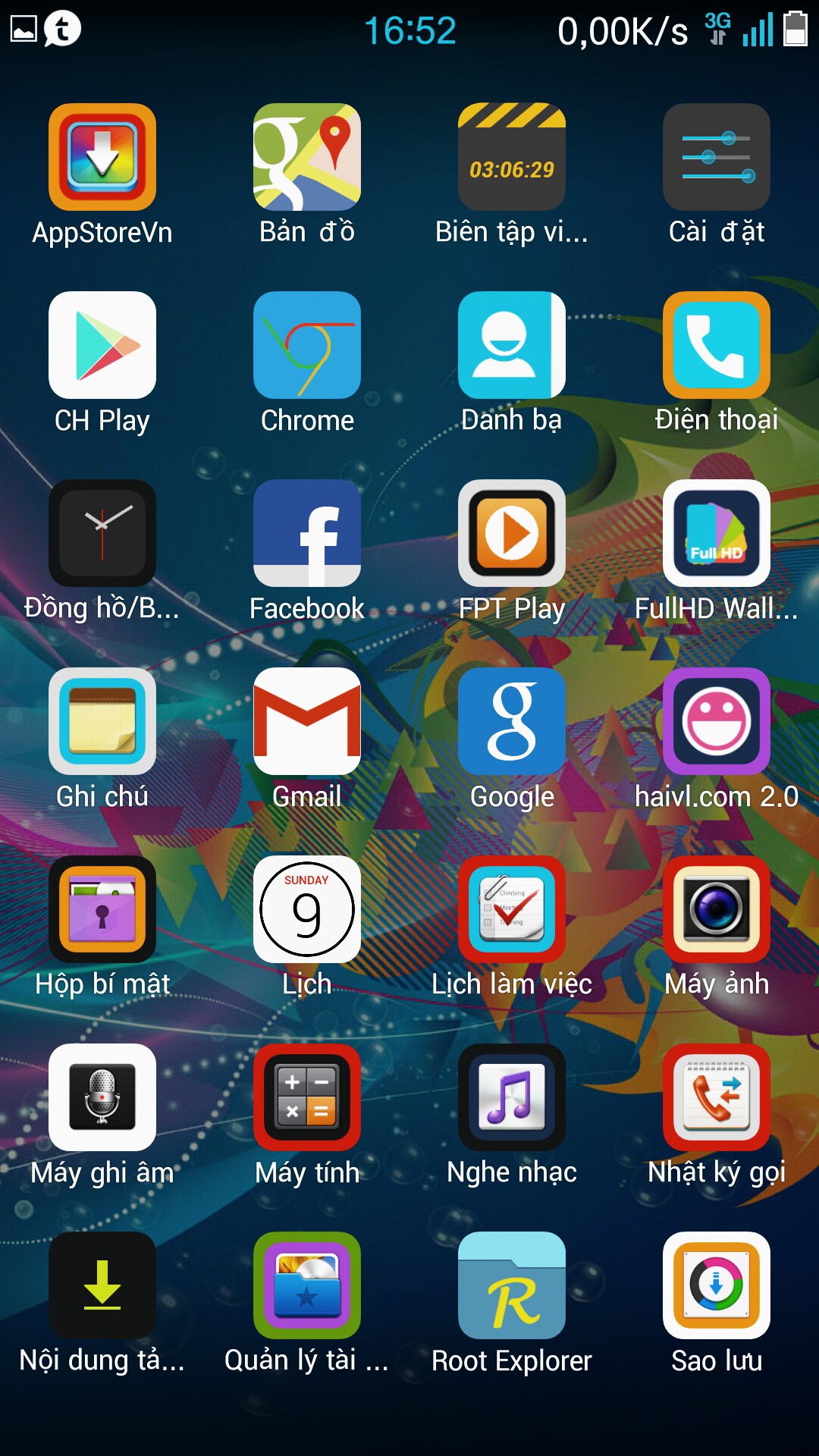Launch Máy ảnh camera
The width and height of the screenshot is (819, 1456).
point(717,909)
